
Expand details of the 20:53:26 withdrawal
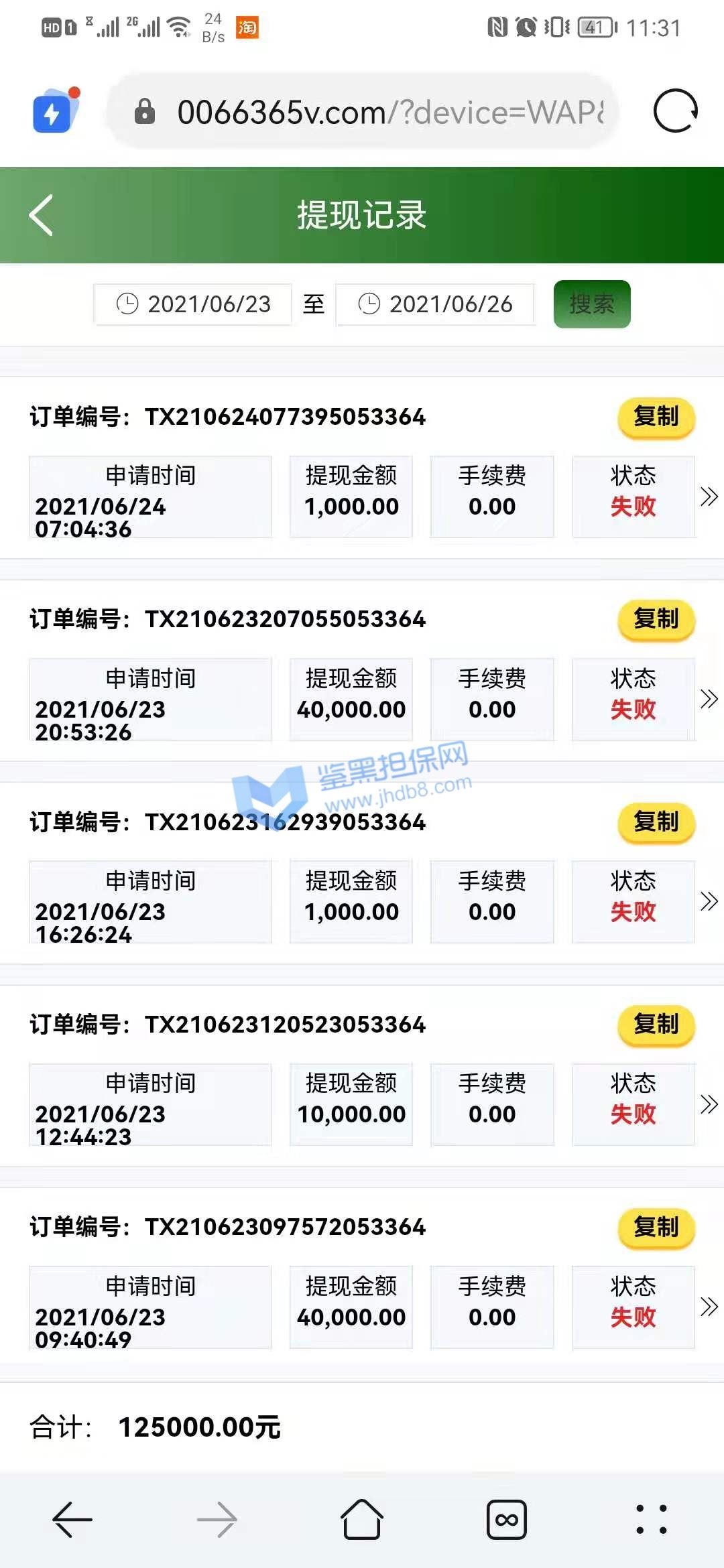click(x=709, y=699)
